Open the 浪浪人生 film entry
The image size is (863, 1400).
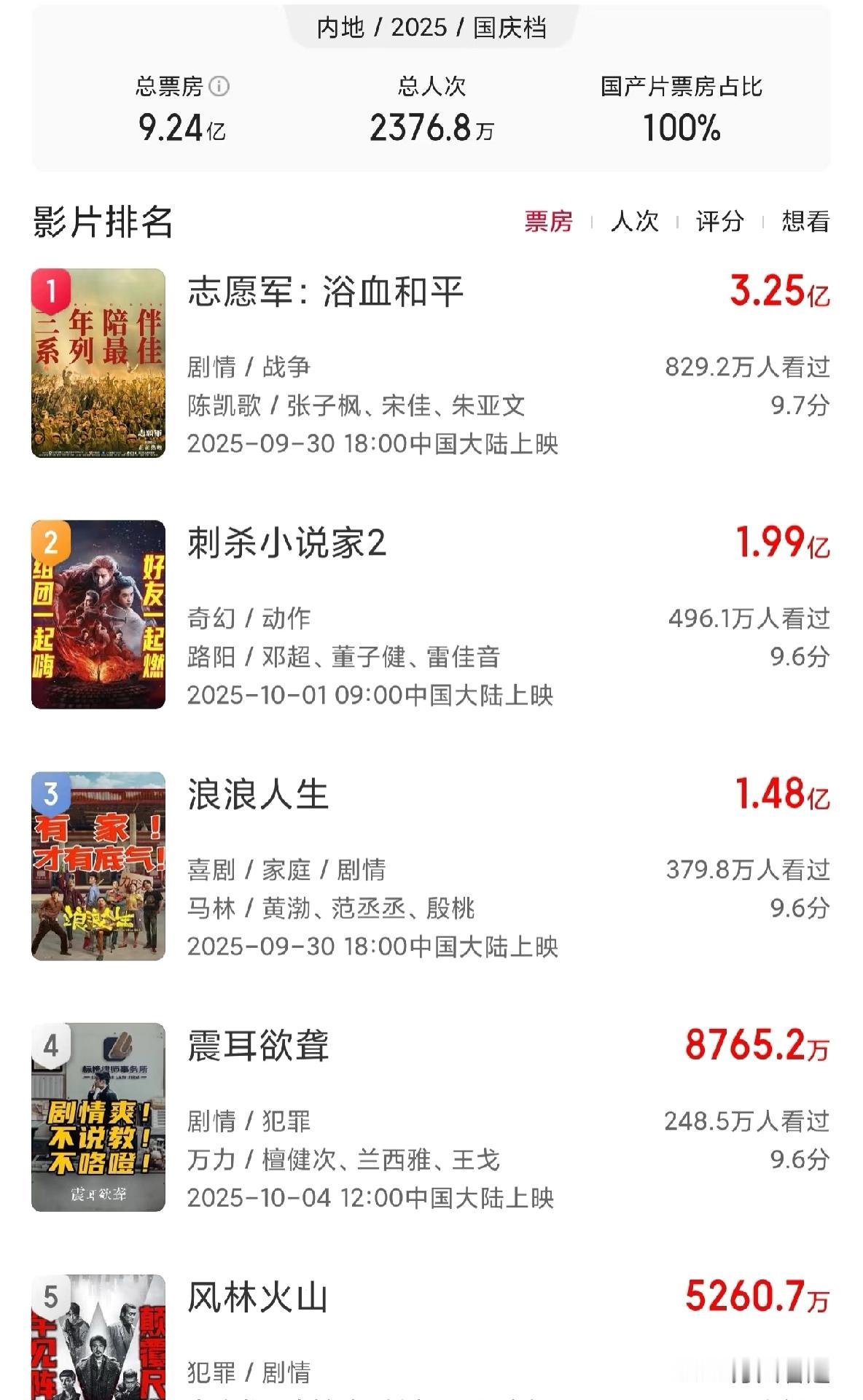(x=258, y=795)
